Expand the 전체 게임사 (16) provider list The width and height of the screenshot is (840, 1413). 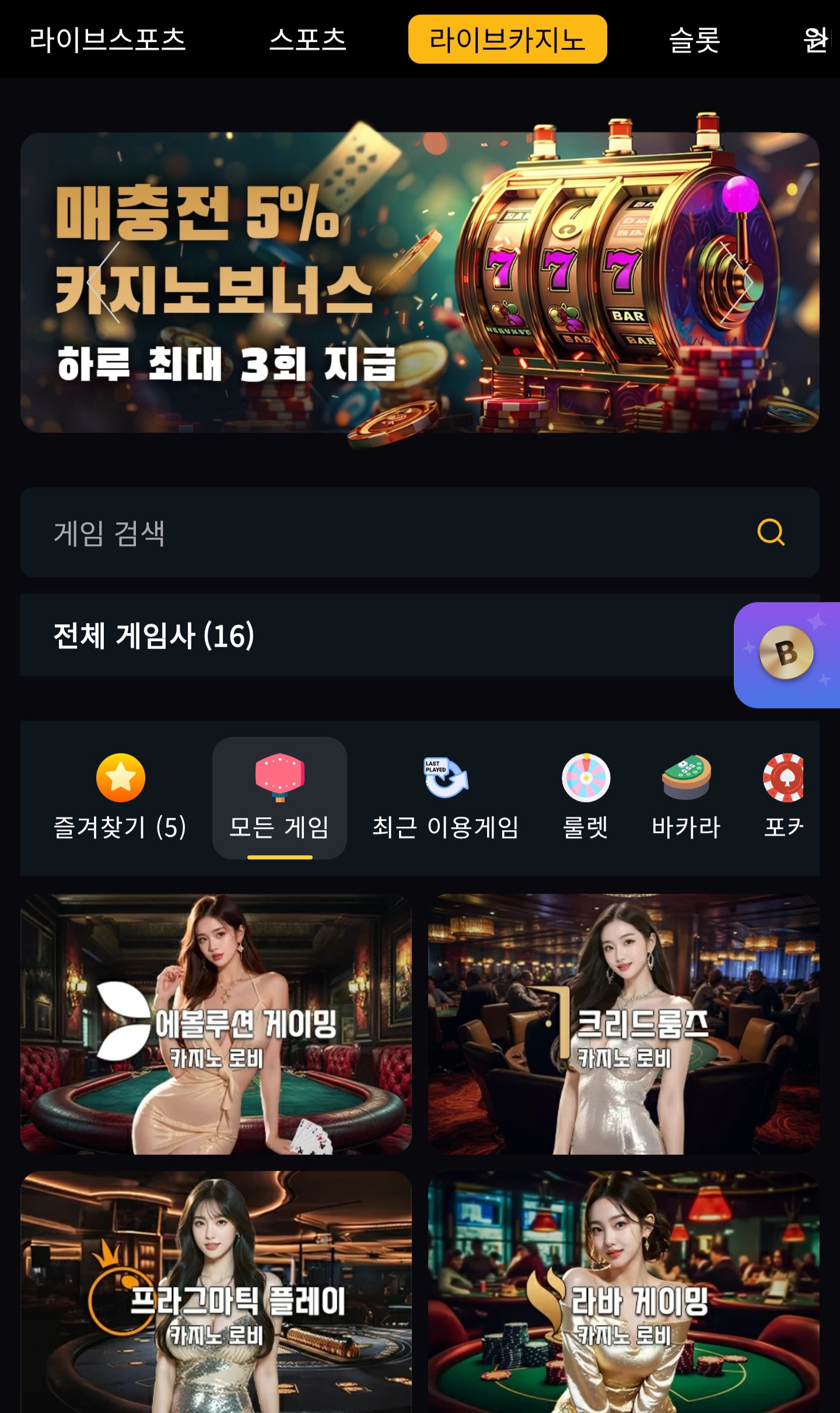[373, 635]
